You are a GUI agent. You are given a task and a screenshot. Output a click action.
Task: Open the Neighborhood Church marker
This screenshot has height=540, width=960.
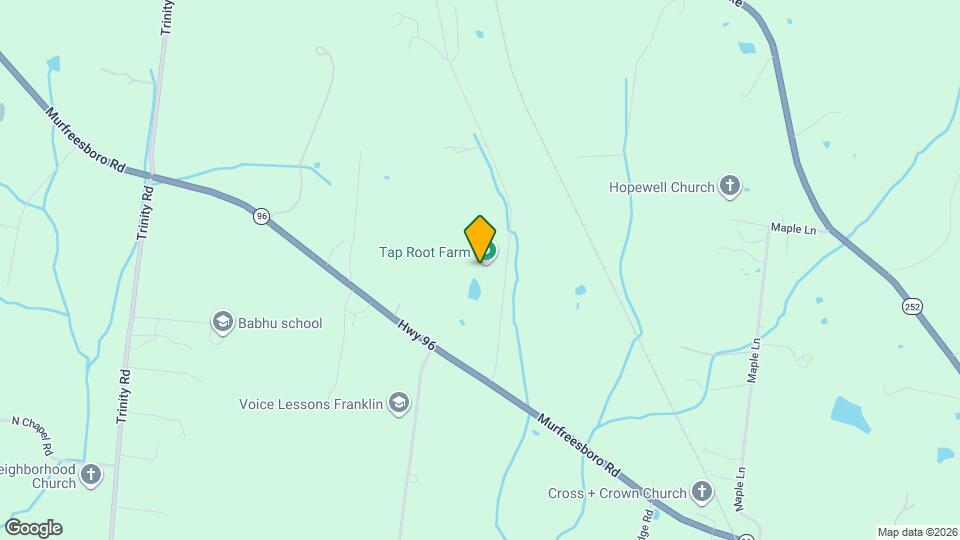click(x=91, y=474)
